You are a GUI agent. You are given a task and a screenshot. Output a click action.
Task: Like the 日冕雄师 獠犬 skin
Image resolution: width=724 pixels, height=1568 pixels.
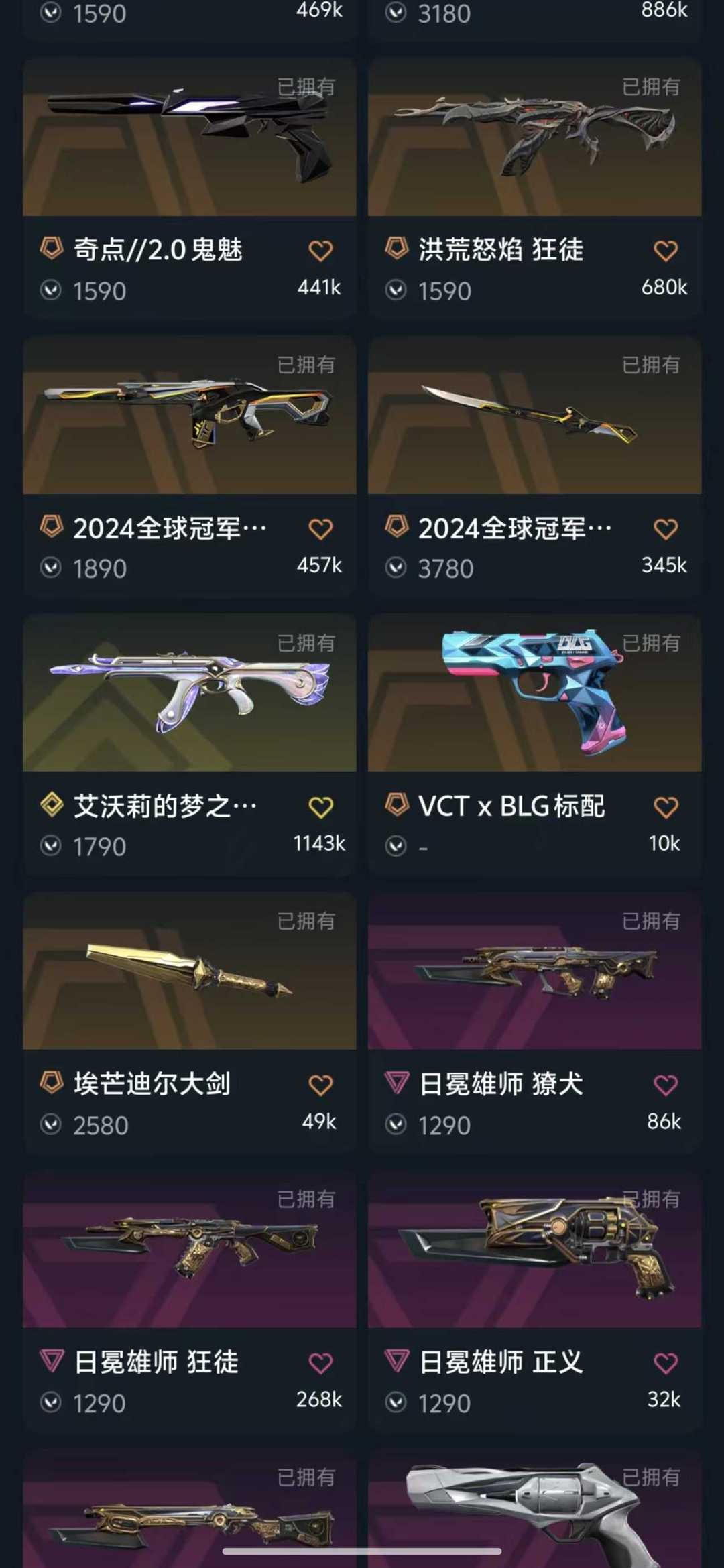click(x=665, y=1085)
